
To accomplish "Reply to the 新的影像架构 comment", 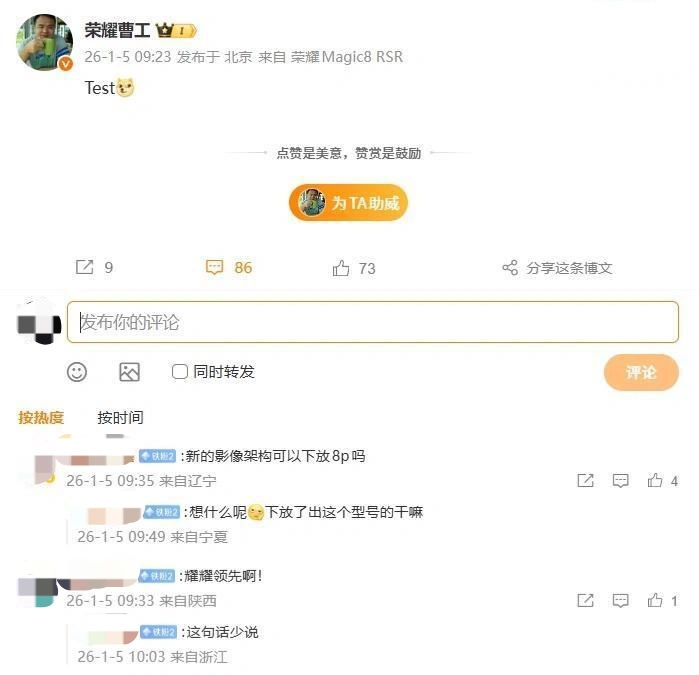I will tap(621, 481).
